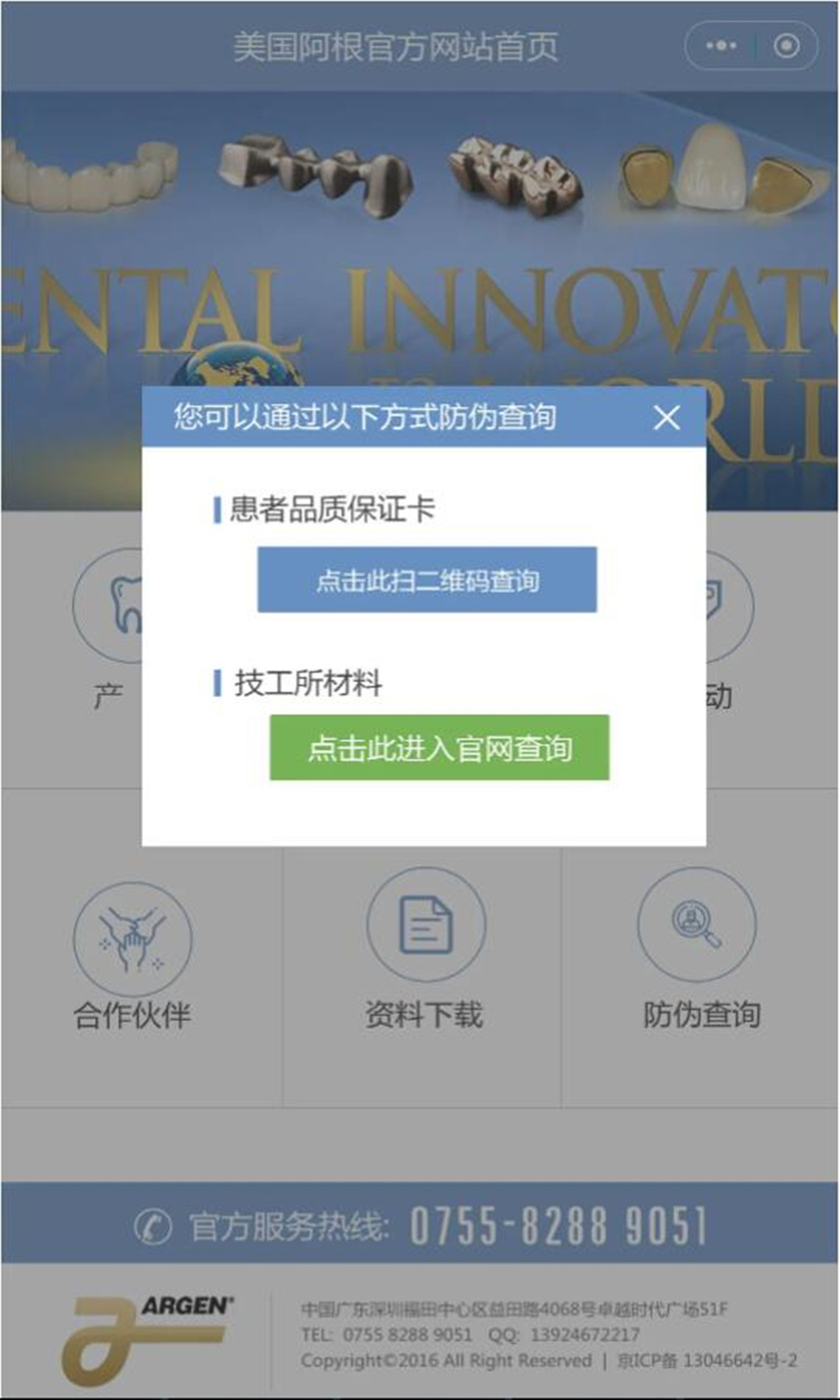The width and height of the screenshot is (840, 1400).
Task: Tap 点击此扫二维码查询 button
Action: (427, 580)
